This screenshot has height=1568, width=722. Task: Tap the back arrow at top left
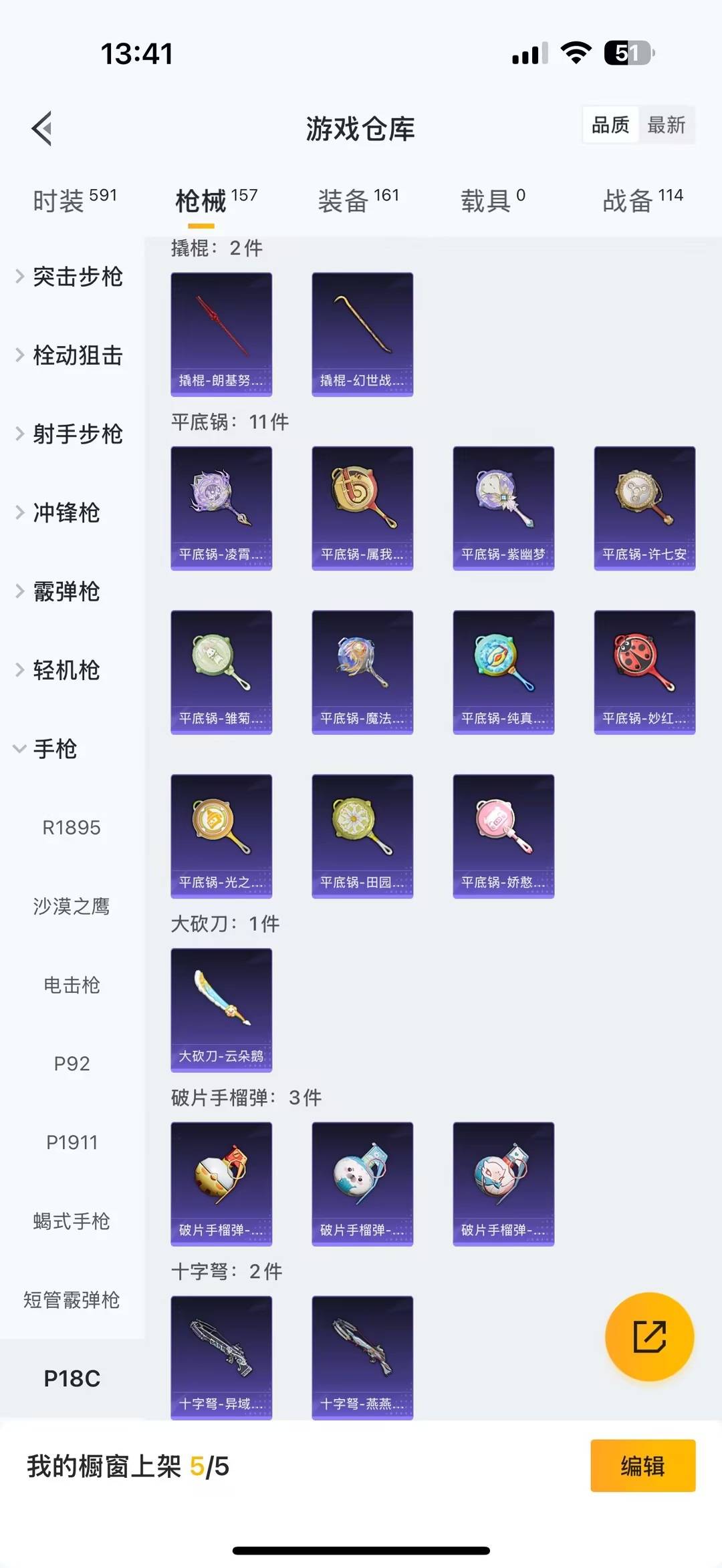41,128
